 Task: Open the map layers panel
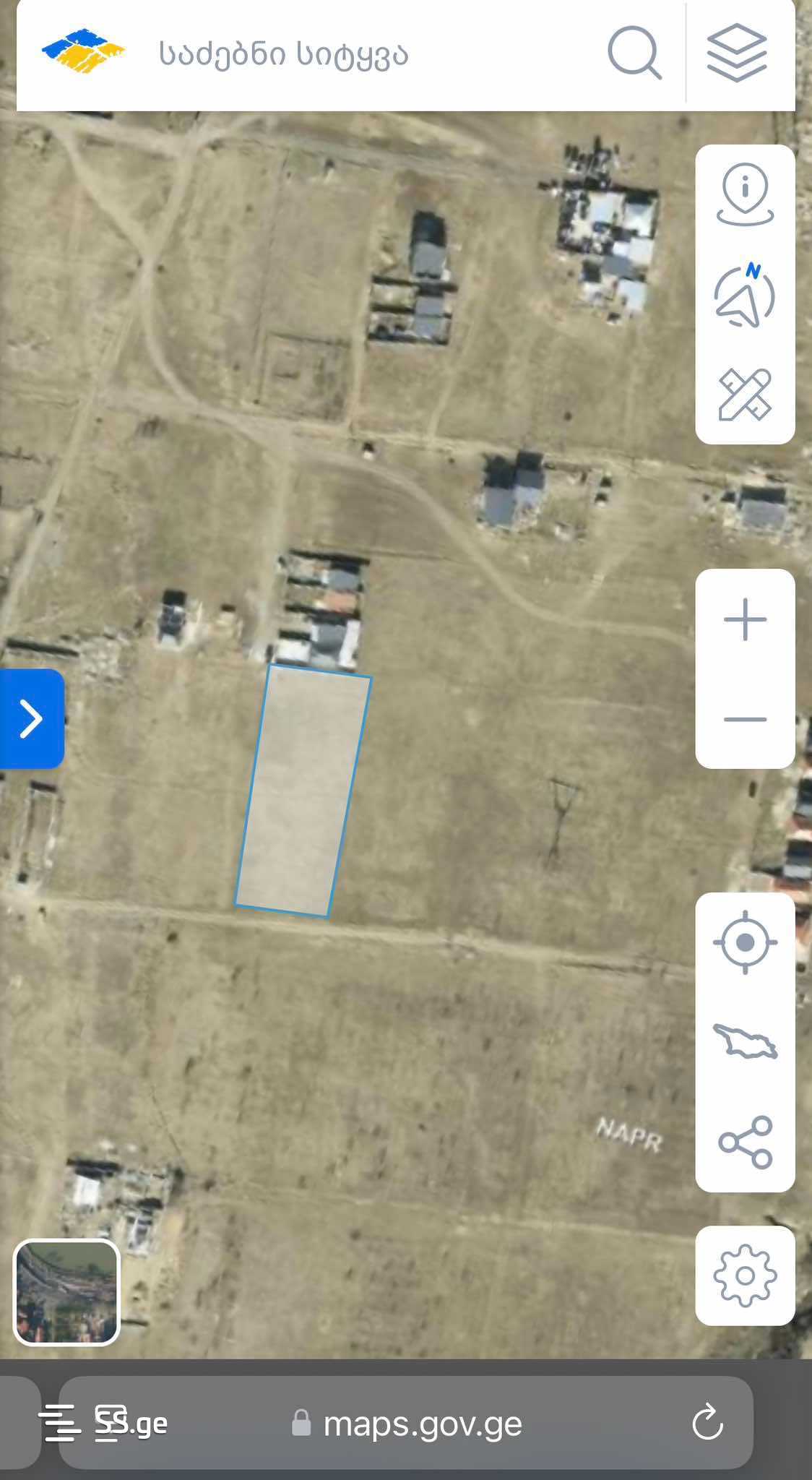tap(736, 53)
